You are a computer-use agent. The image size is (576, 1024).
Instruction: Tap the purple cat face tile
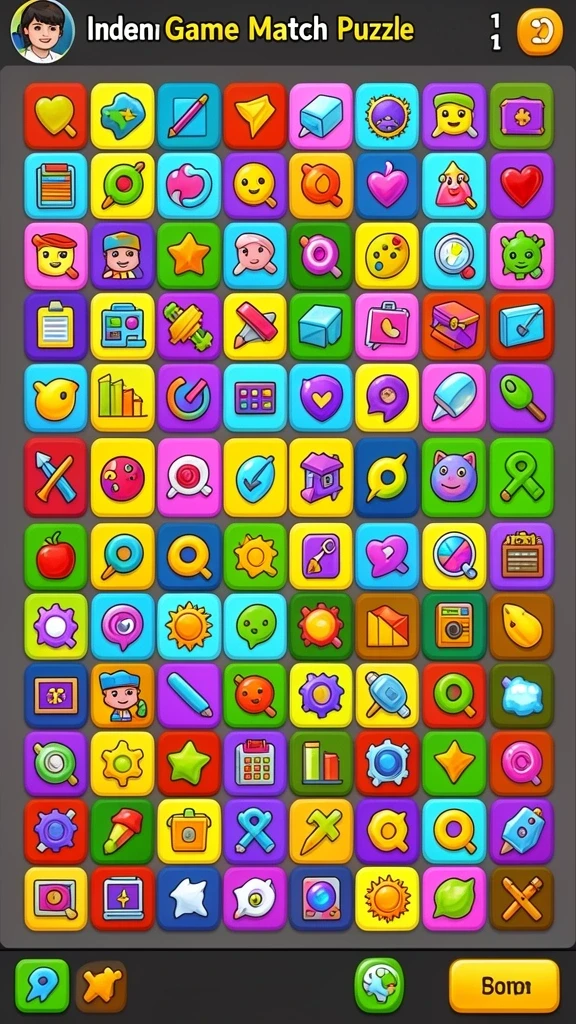coord(454,477)
